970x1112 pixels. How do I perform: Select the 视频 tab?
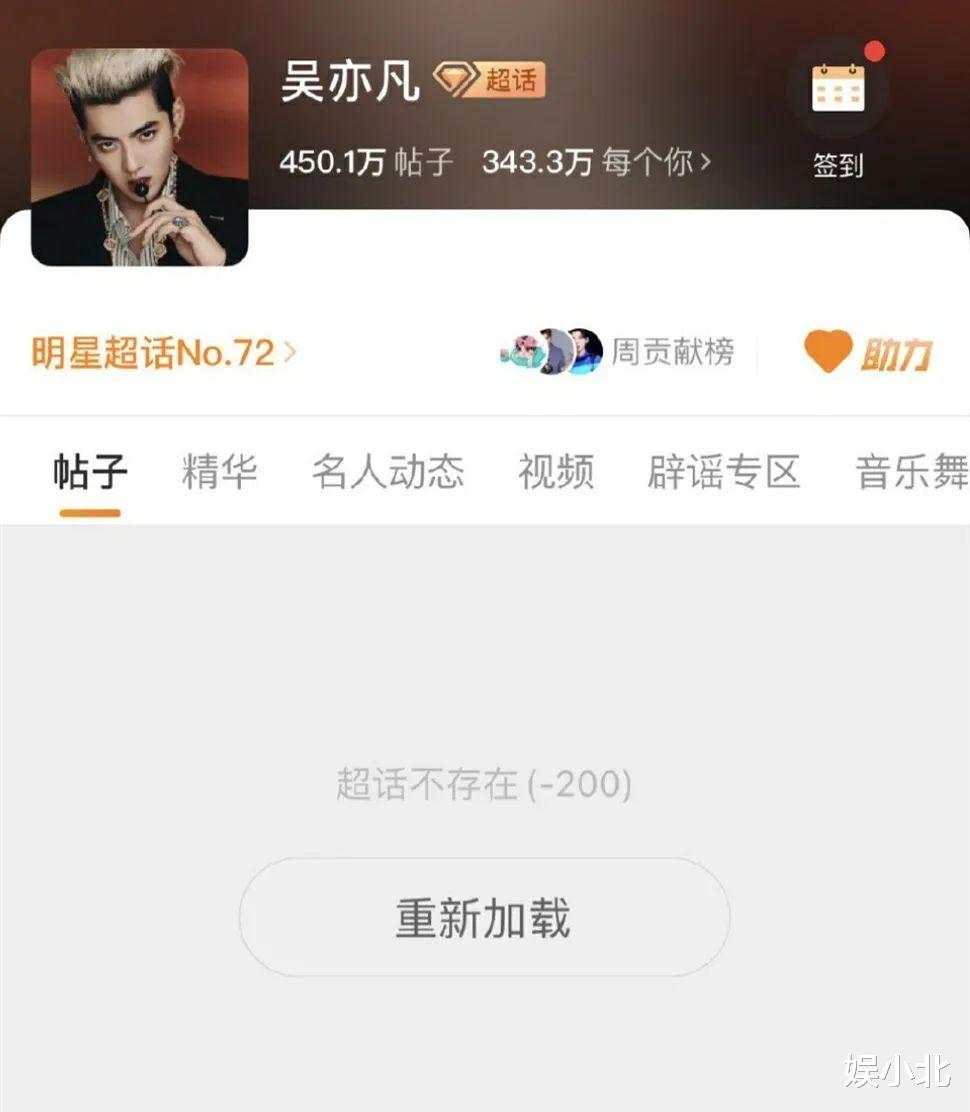click(556, 471)
